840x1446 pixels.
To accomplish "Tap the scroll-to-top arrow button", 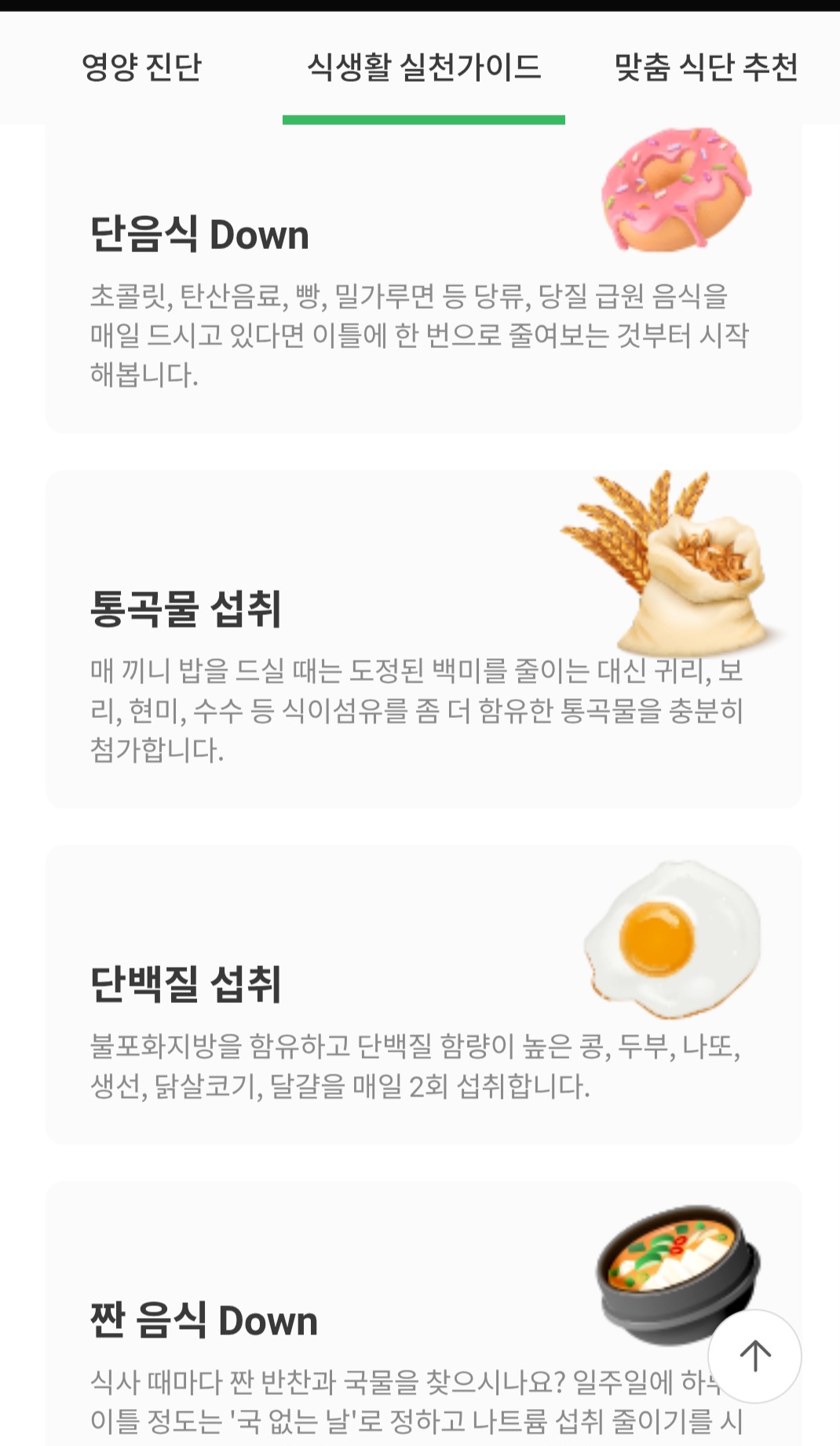I will 754,1356.
